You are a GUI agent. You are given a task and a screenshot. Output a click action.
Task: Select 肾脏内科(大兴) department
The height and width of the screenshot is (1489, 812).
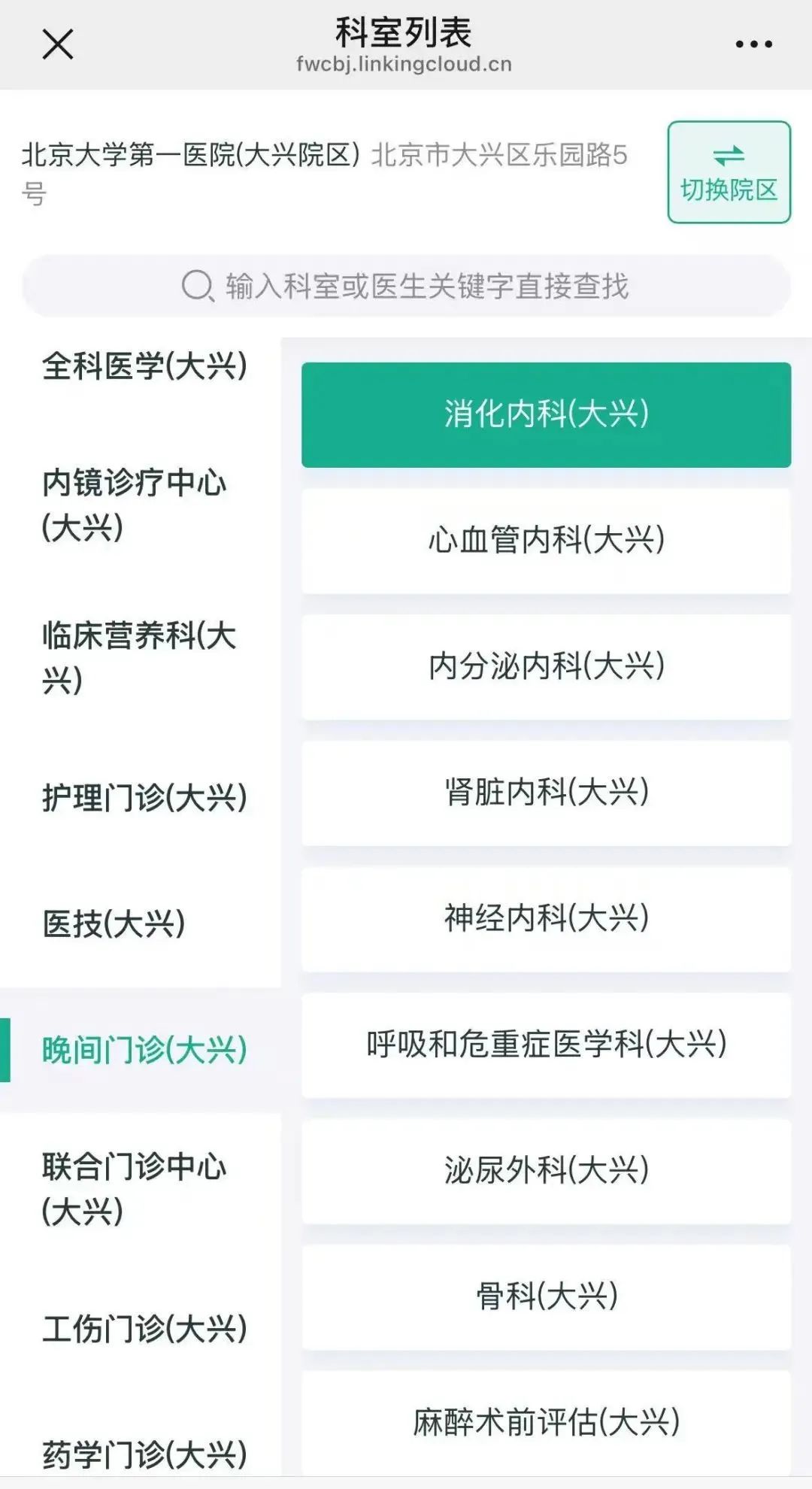coord(546,793)
